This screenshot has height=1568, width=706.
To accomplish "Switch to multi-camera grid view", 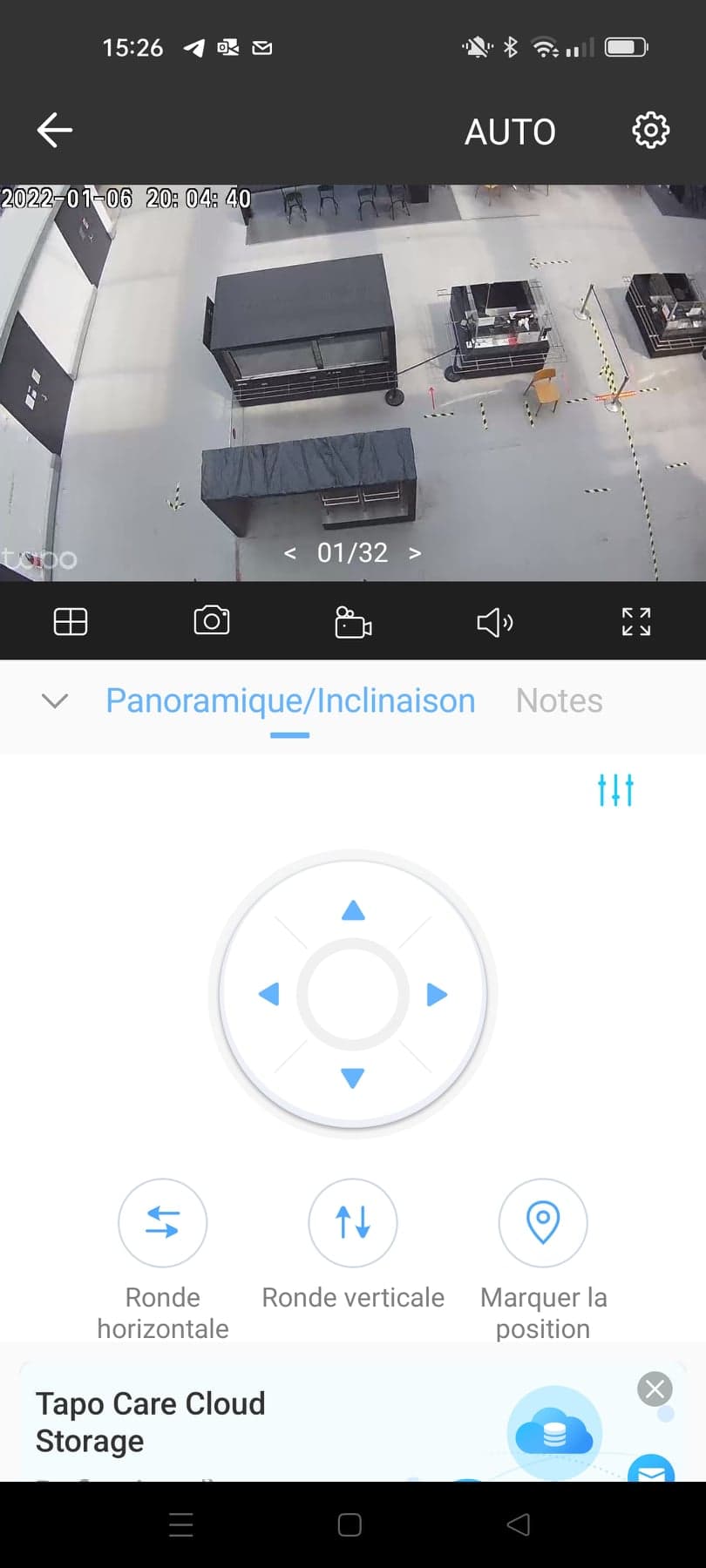I will (x=71, y=622).
